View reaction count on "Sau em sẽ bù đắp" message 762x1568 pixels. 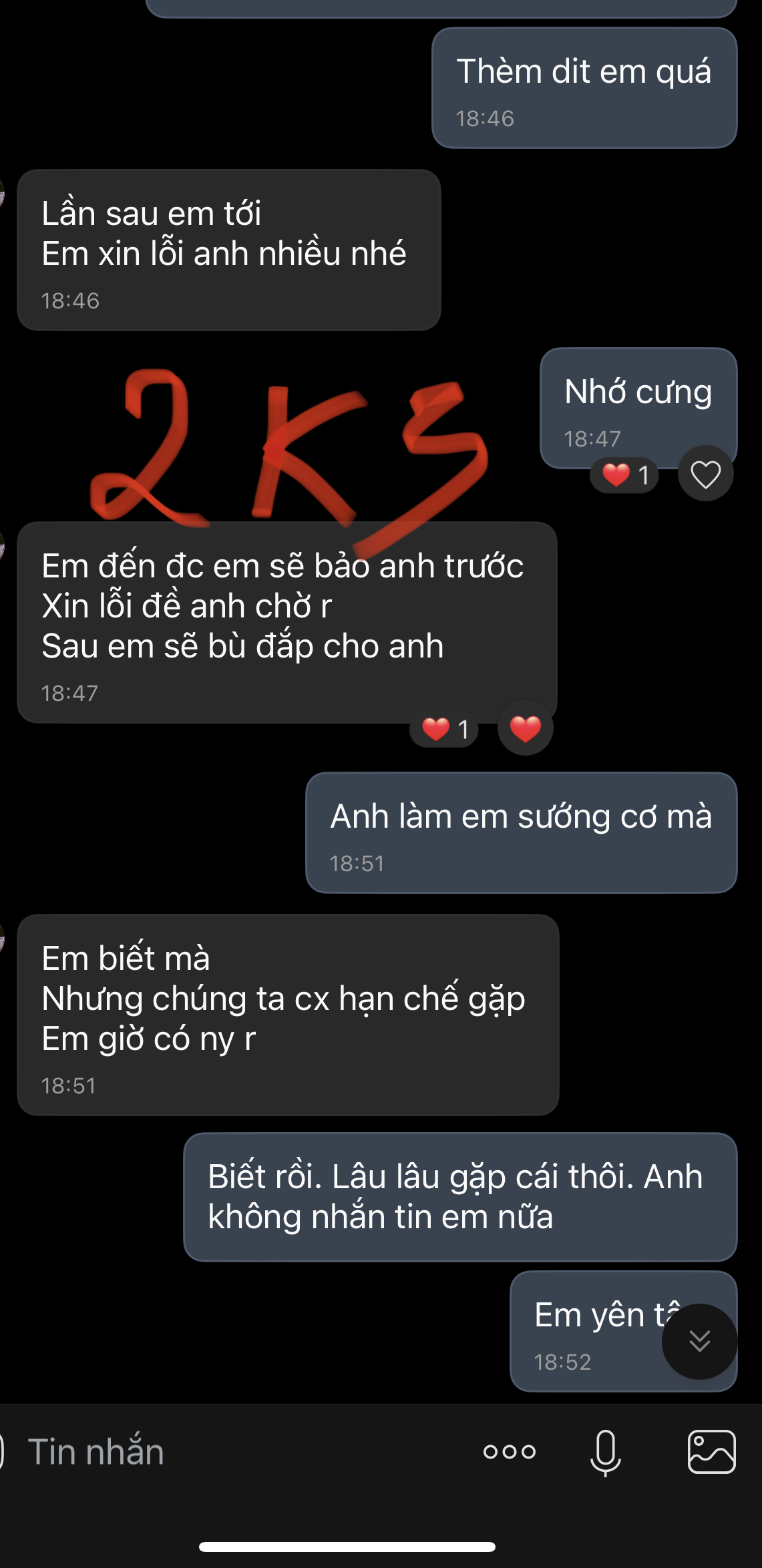[x=445, y=729]
